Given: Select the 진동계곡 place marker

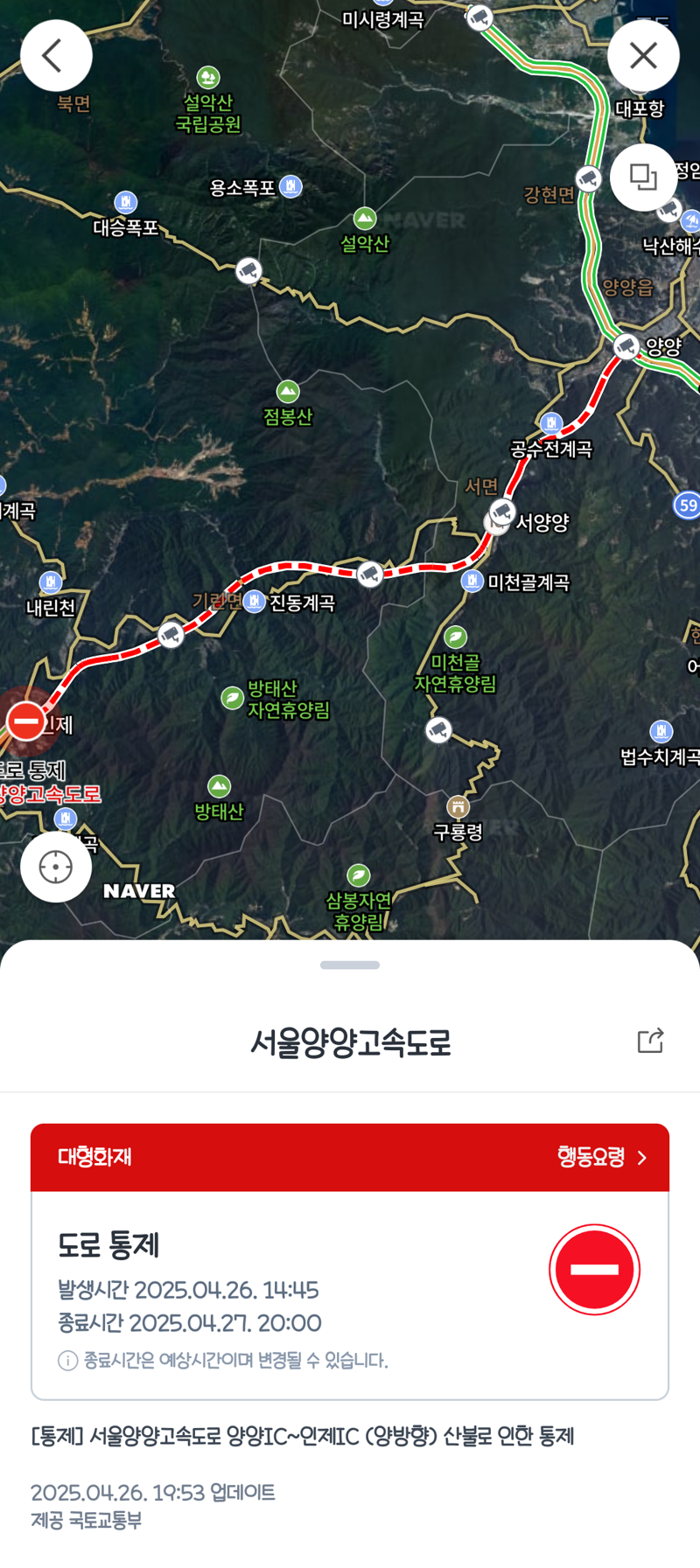Looking at the screenshot, I should pos(254,602).
